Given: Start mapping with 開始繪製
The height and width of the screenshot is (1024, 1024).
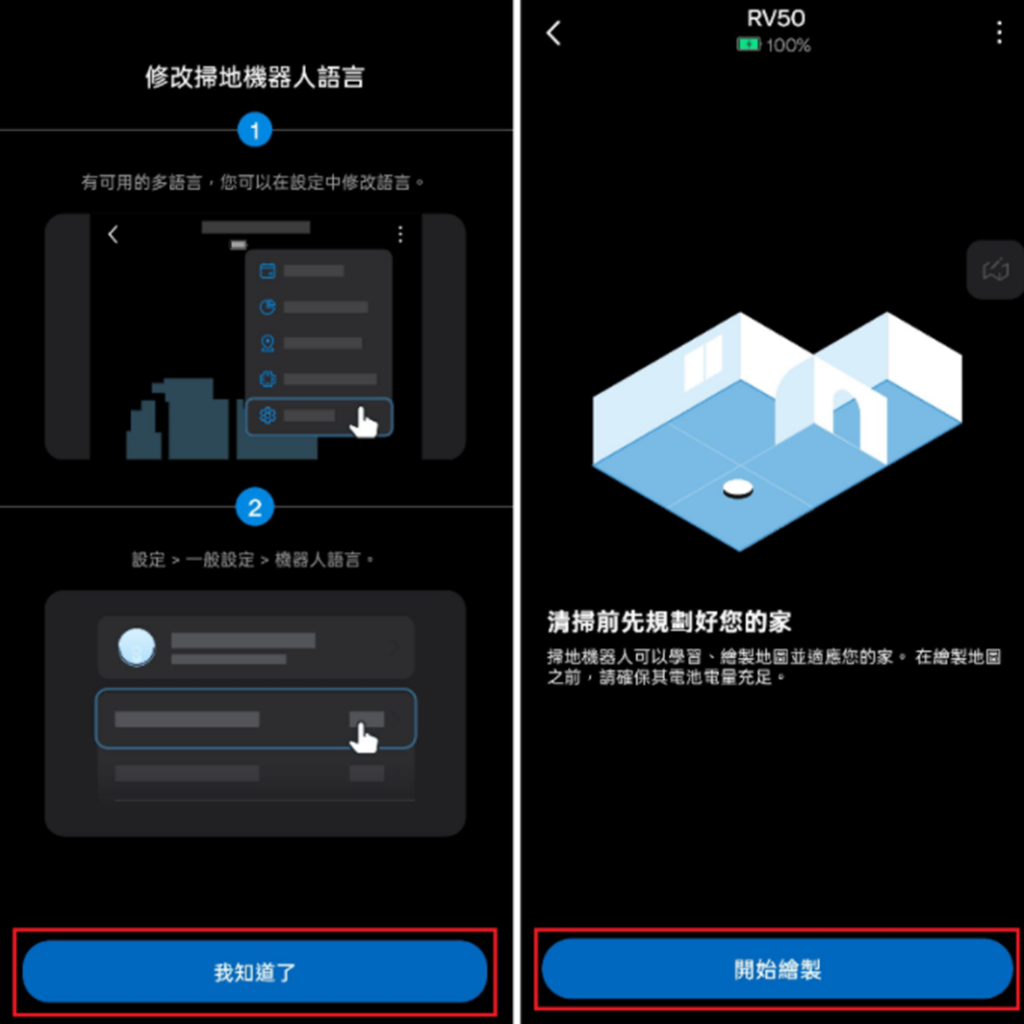Looking at the screenshot, I should [777, 969].
